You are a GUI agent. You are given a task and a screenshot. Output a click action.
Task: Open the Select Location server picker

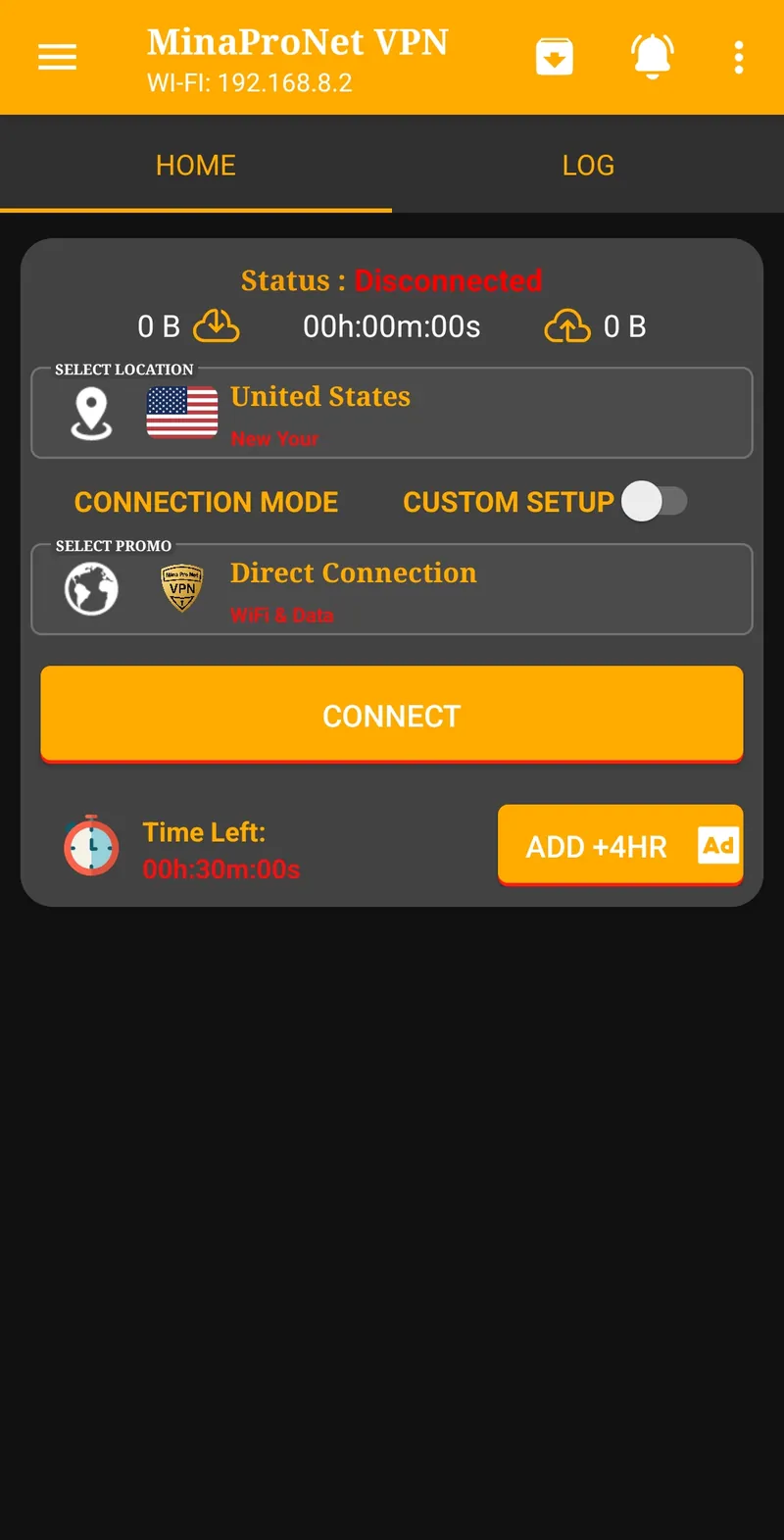click(392, 412)
